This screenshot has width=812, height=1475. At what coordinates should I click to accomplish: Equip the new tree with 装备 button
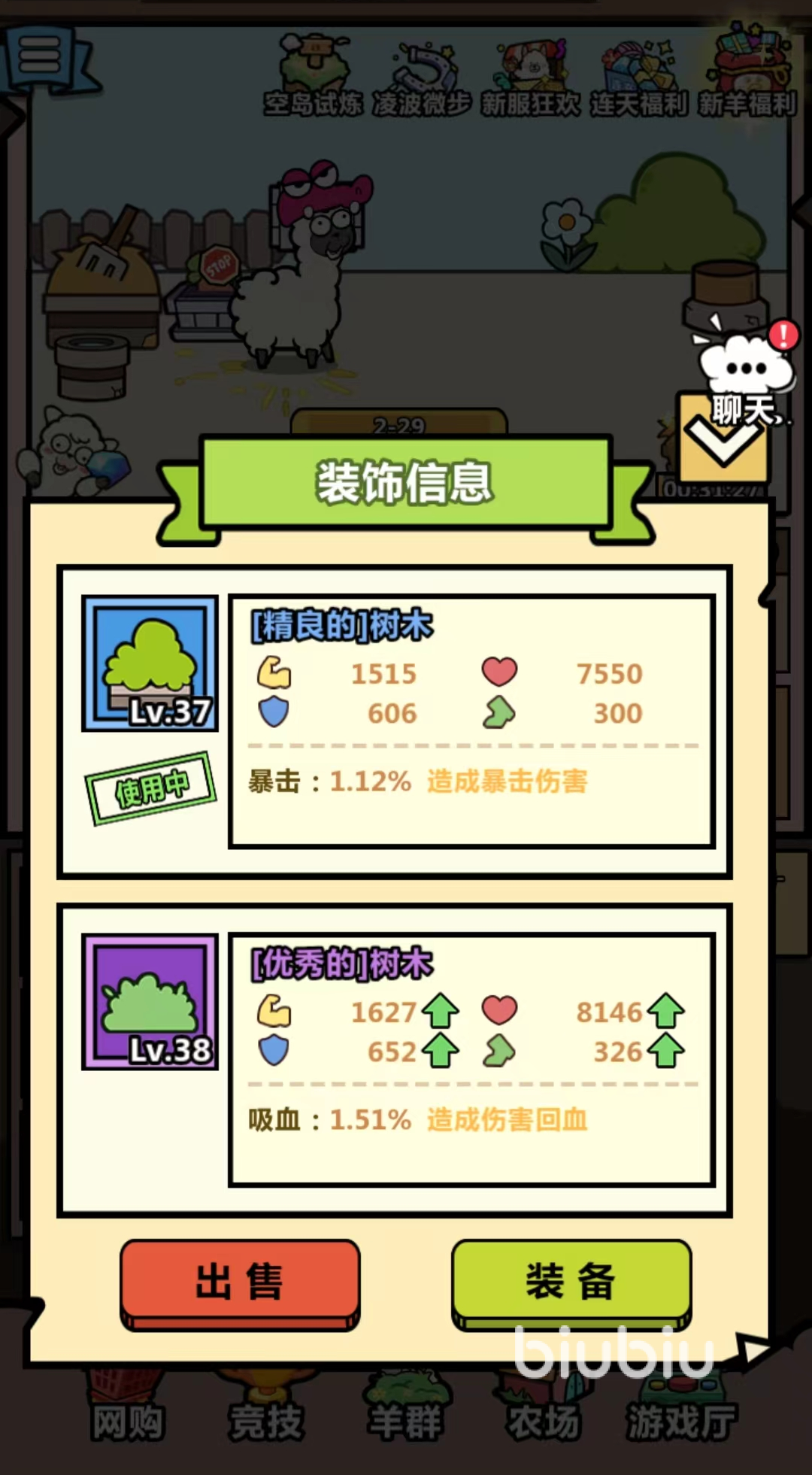pos(571,1282)
